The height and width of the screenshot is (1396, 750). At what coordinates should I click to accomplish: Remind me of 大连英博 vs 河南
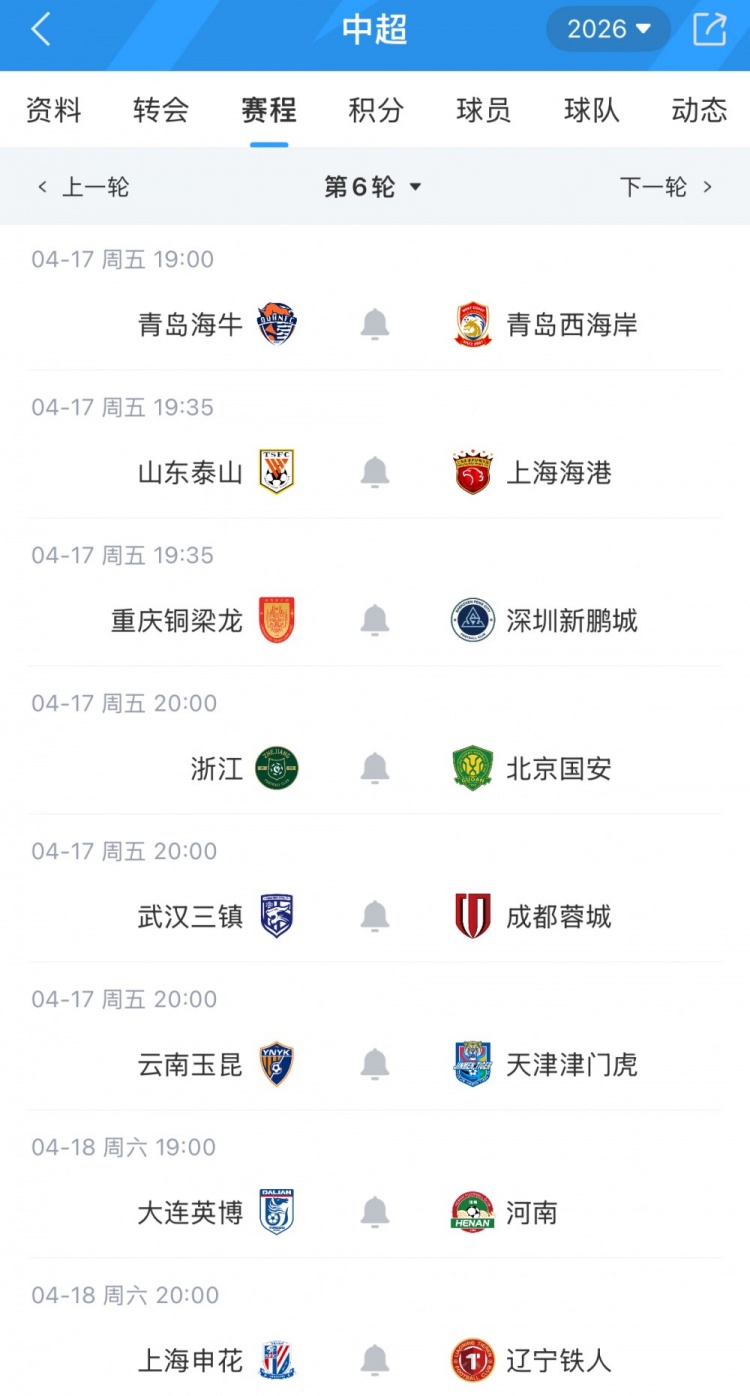pos(375,1212)
